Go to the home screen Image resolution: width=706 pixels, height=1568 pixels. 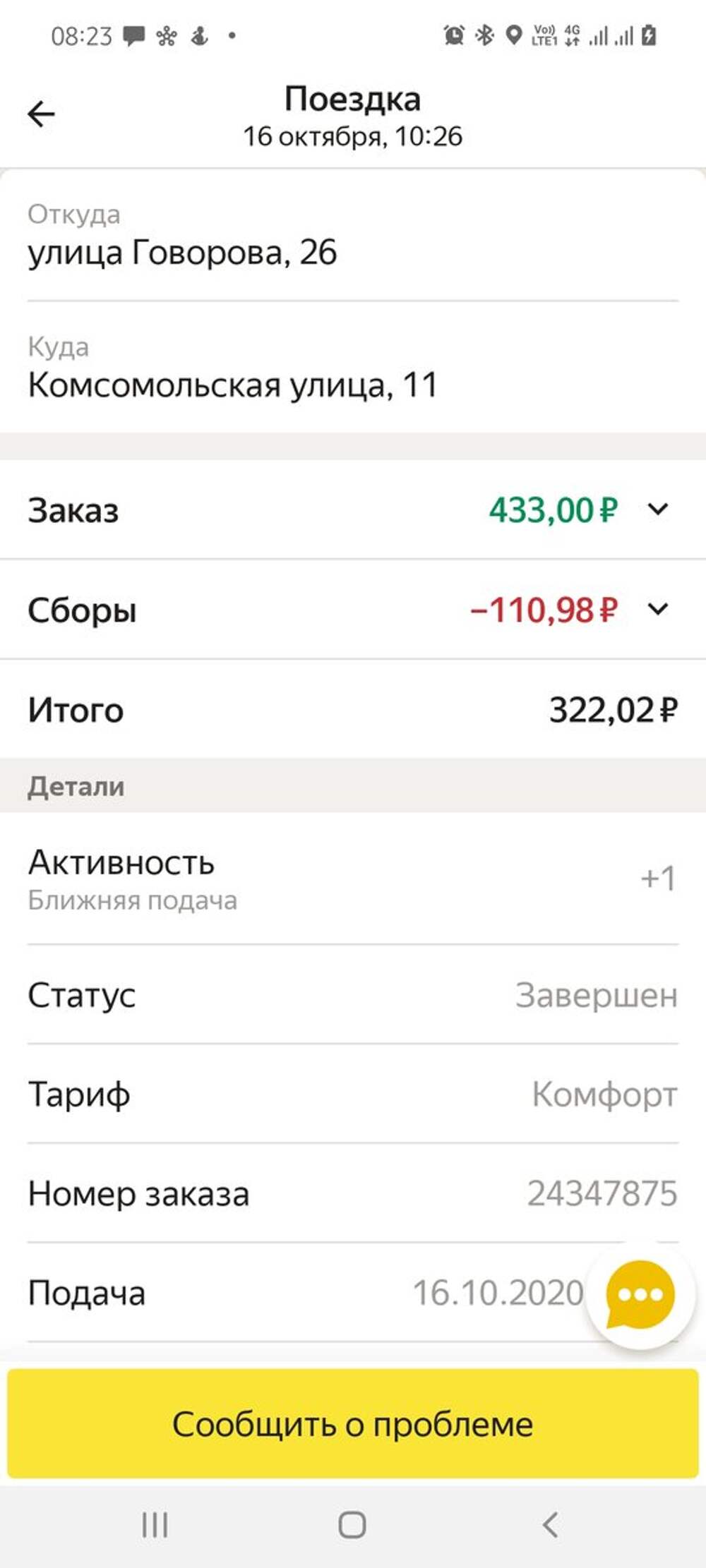pyautogui.click(x=352, y=1524)
